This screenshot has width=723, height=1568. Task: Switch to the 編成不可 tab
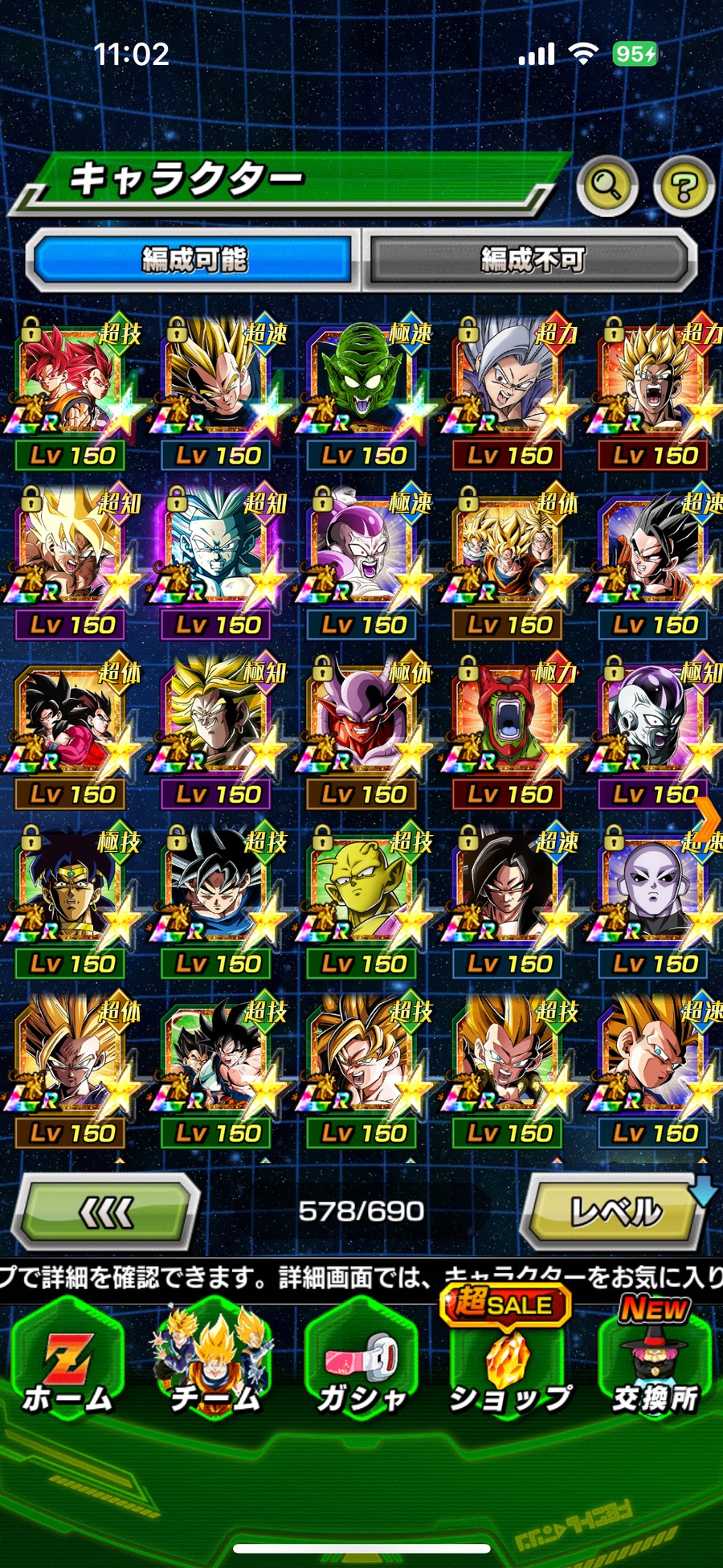point(532,260)
